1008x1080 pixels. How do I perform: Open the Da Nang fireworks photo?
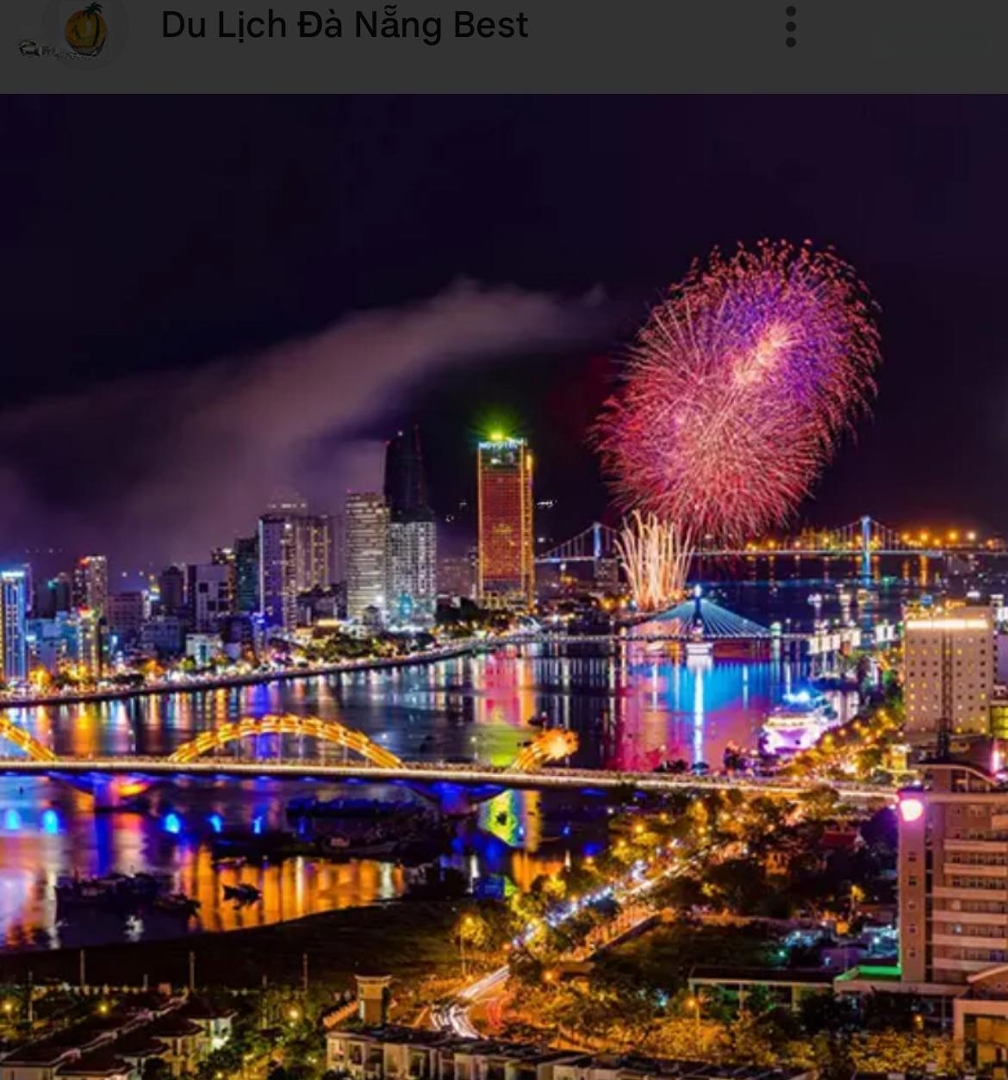pos(504,586)
